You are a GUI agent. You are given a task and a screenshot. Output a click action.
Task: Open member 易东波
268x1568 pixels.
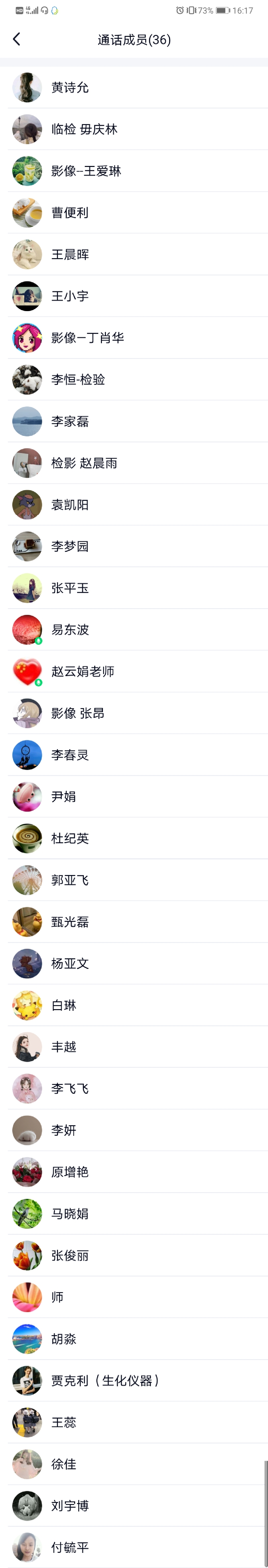point(70,630)
